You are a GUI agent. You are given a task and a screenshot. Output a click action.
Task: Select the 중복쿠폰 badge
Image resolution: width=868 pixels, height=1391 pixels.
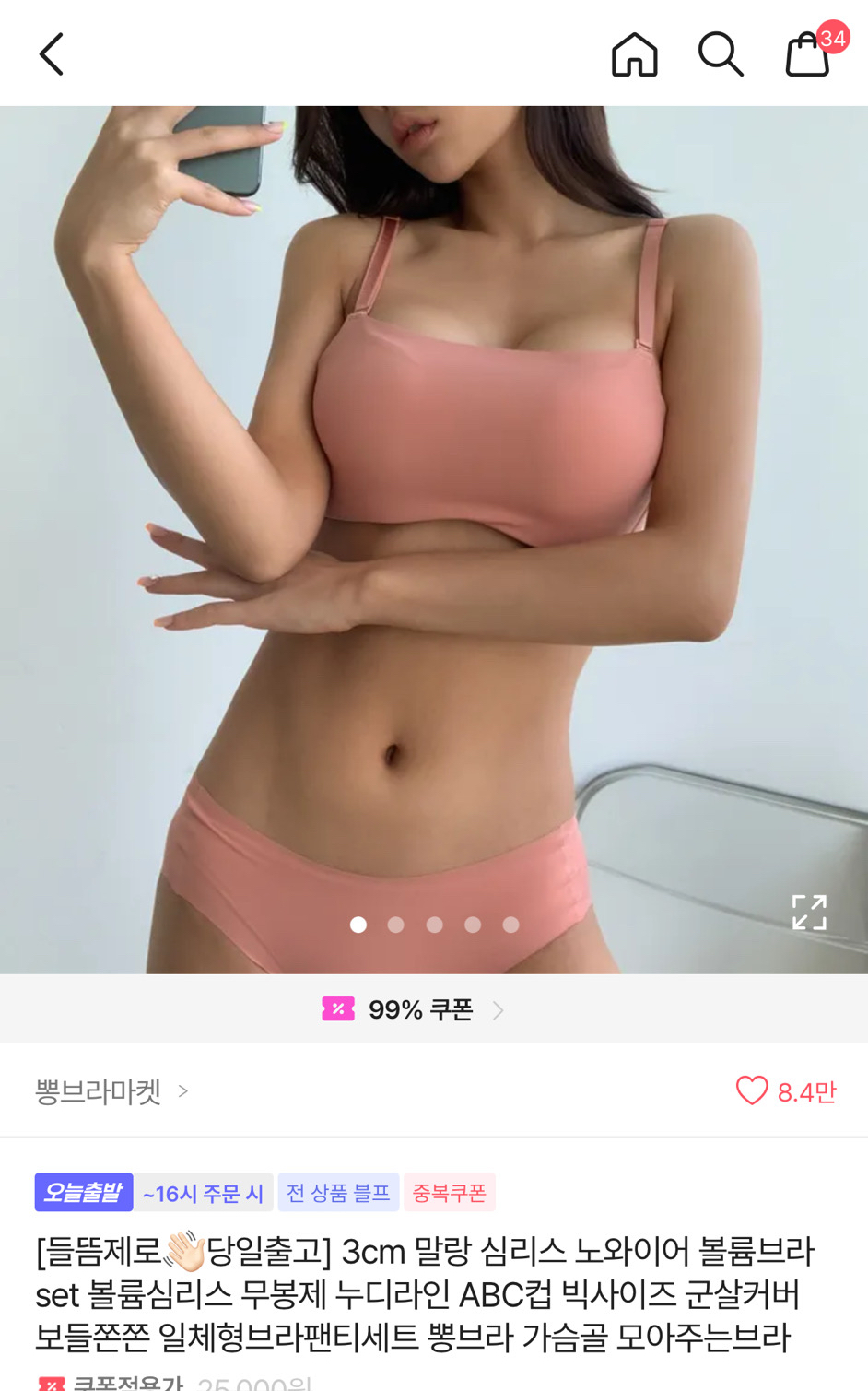(449, 1192)
